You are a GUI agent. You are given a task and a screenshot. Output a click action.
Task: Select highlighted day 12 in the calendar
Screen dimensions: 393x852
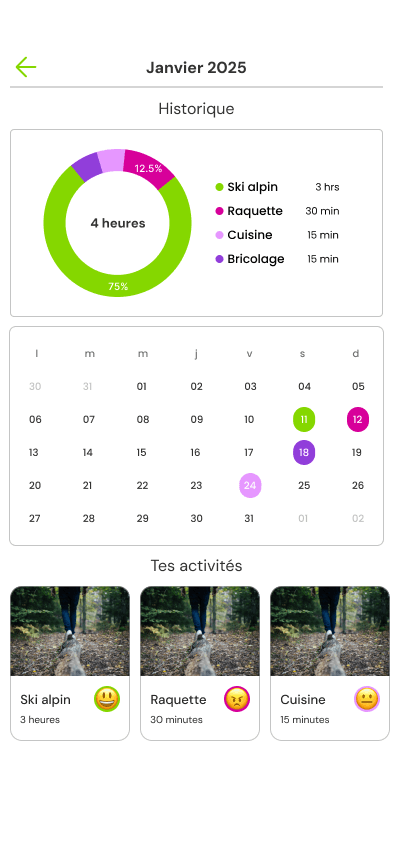(358, 419)
